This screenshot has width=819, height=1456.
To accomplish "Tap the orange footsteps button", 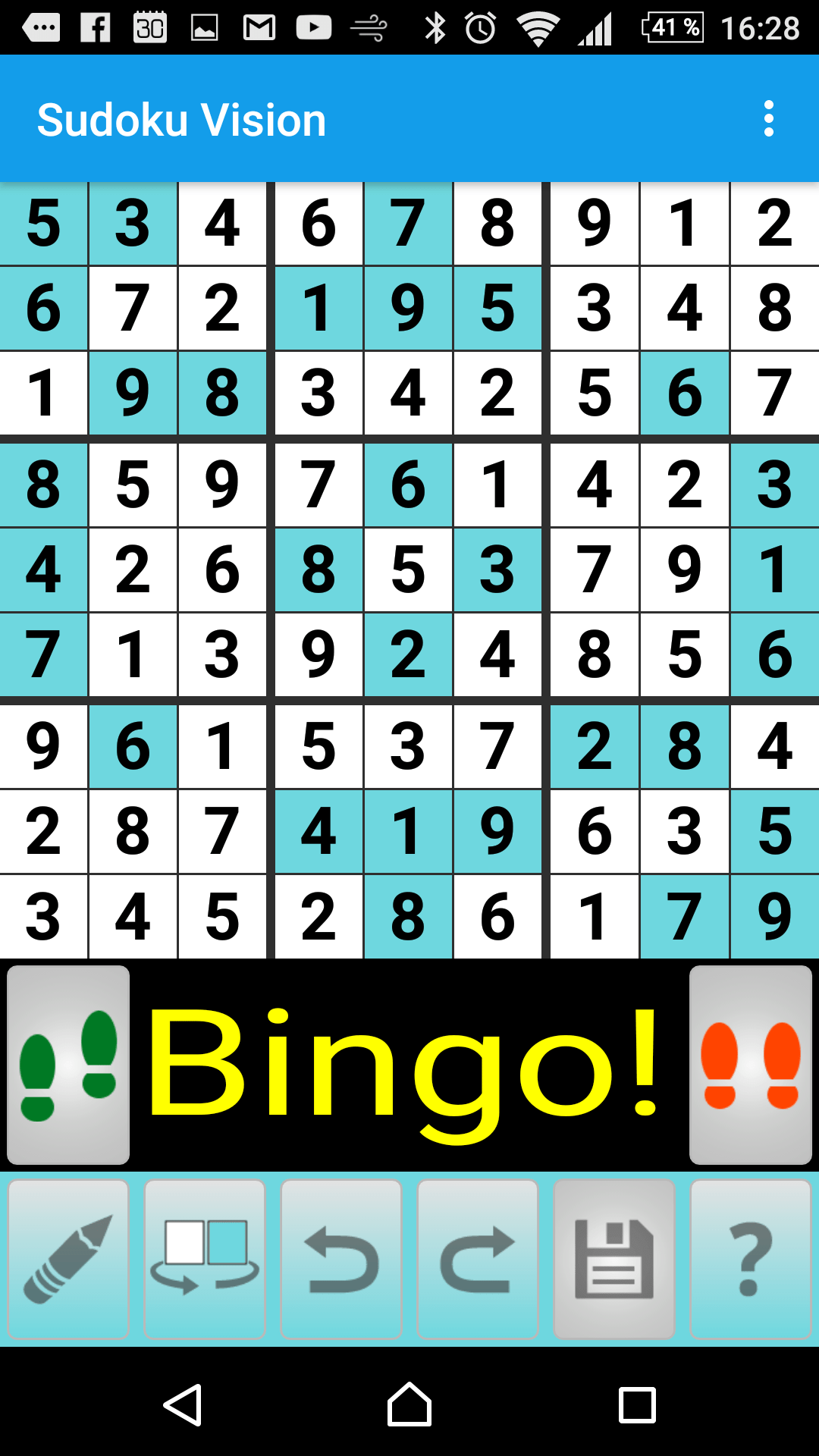I will point(751,1065).
